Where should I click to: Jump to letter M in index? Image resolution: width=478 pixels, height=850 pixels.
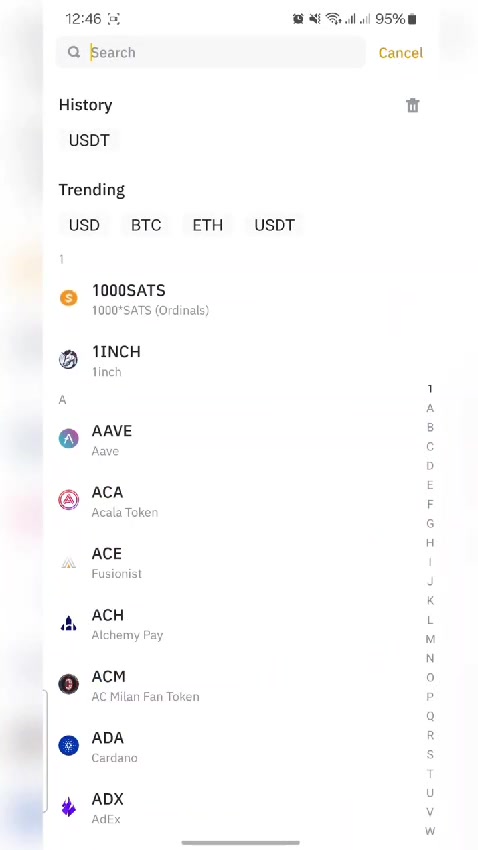click(x=430, y=639)
